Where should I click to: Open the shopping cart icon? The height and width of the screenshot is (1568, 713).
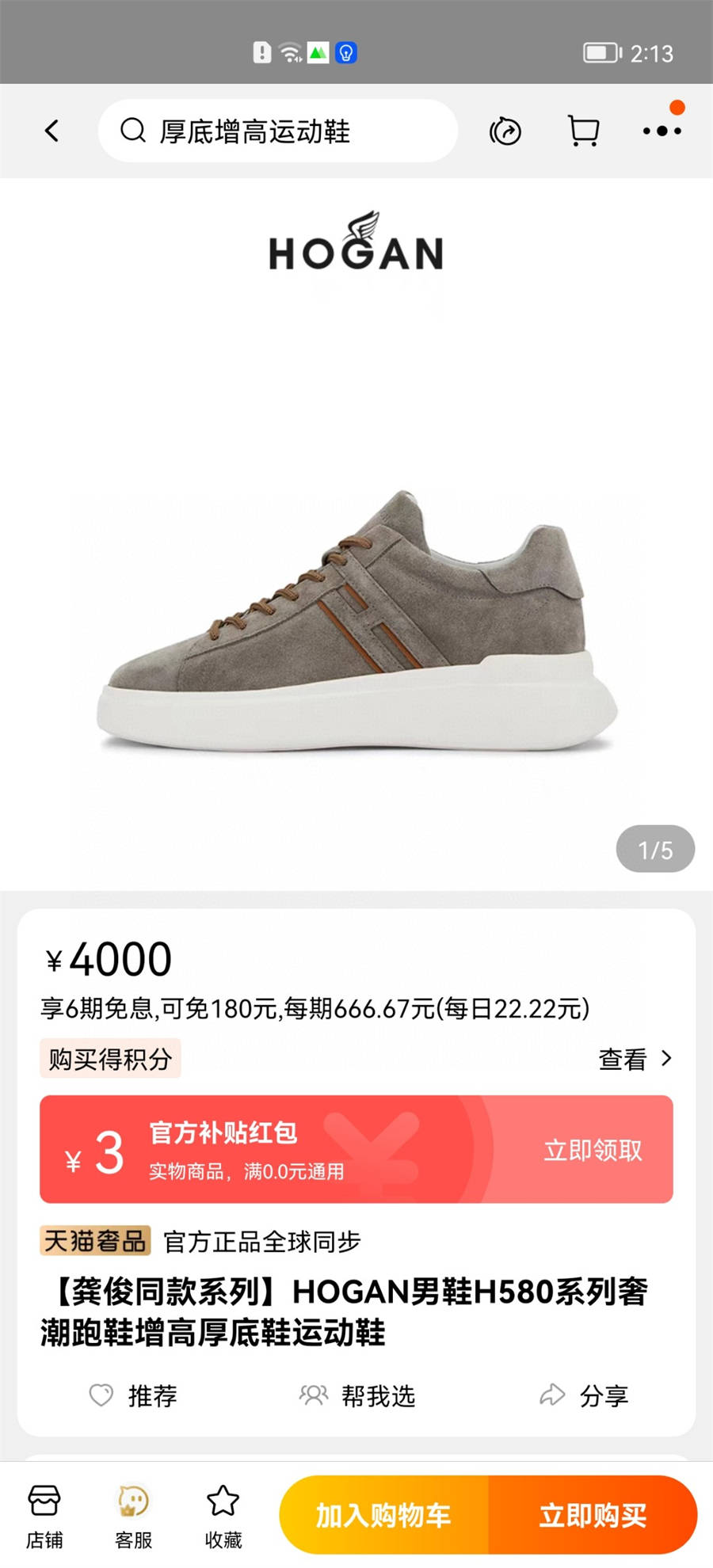584,131
